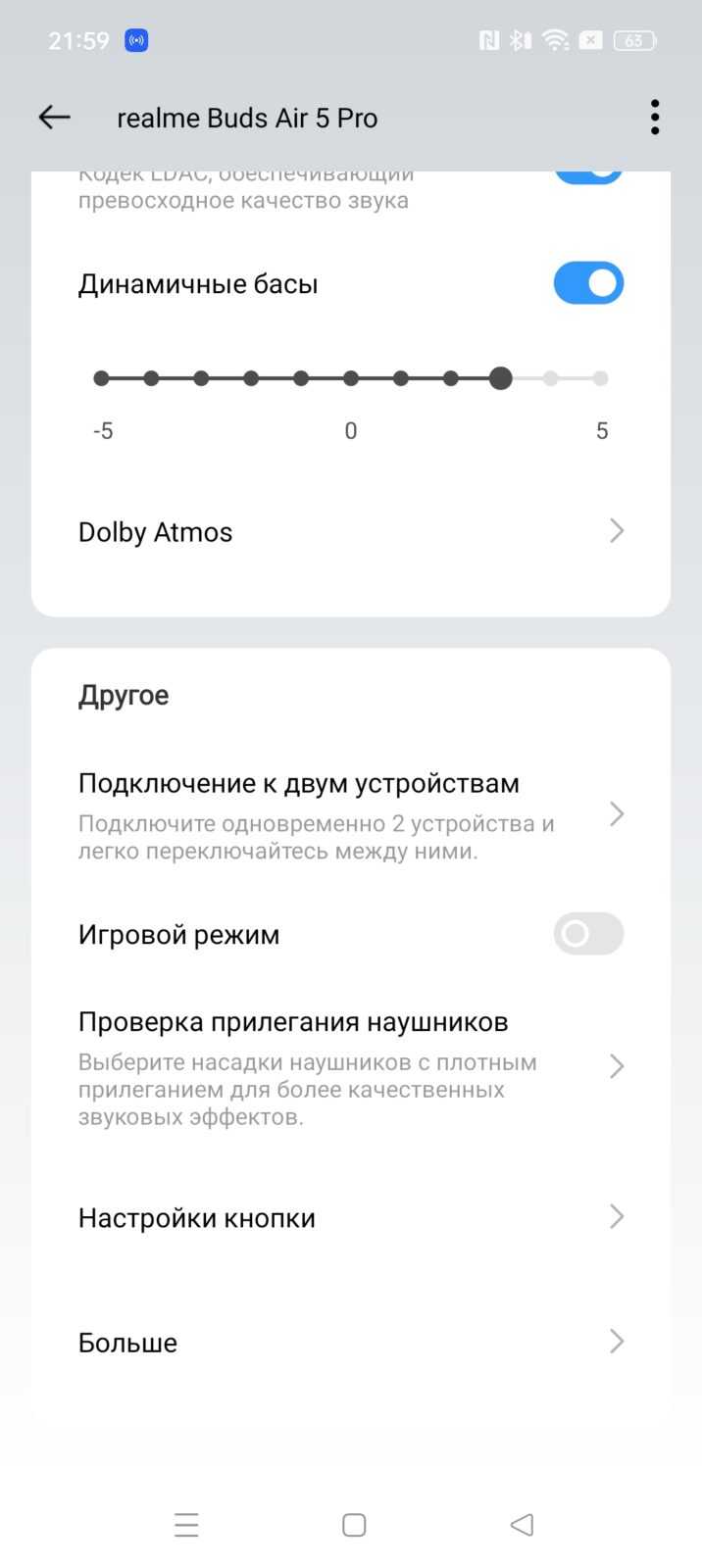Open Настройки кнопки
Screen dimensions: 702x1568
(351, 1218)
